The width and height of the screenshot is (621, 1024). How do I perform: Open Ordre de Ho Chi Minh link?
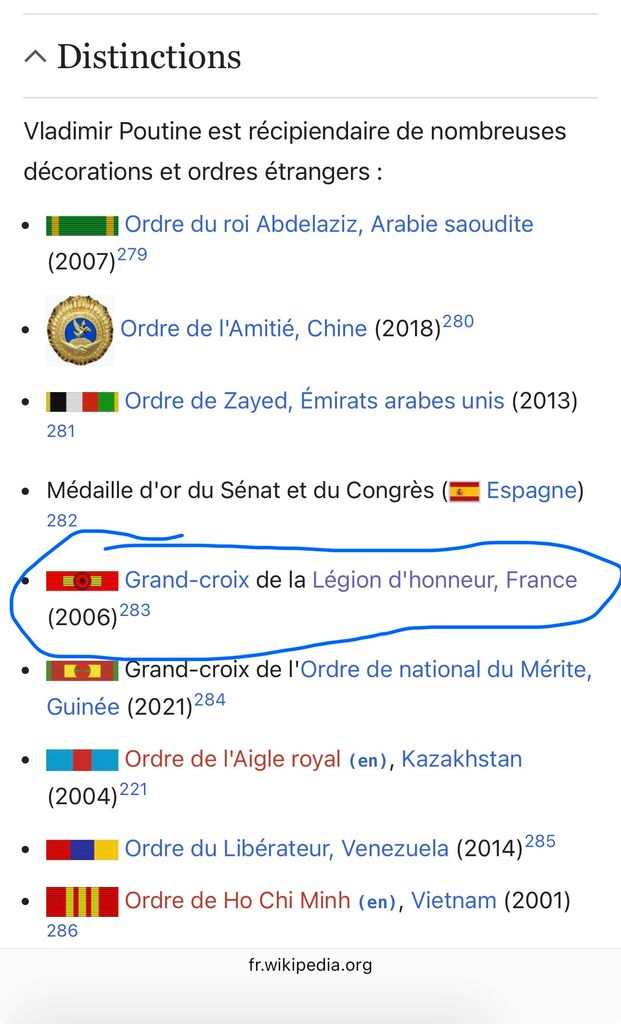click(x=236, y=900)
